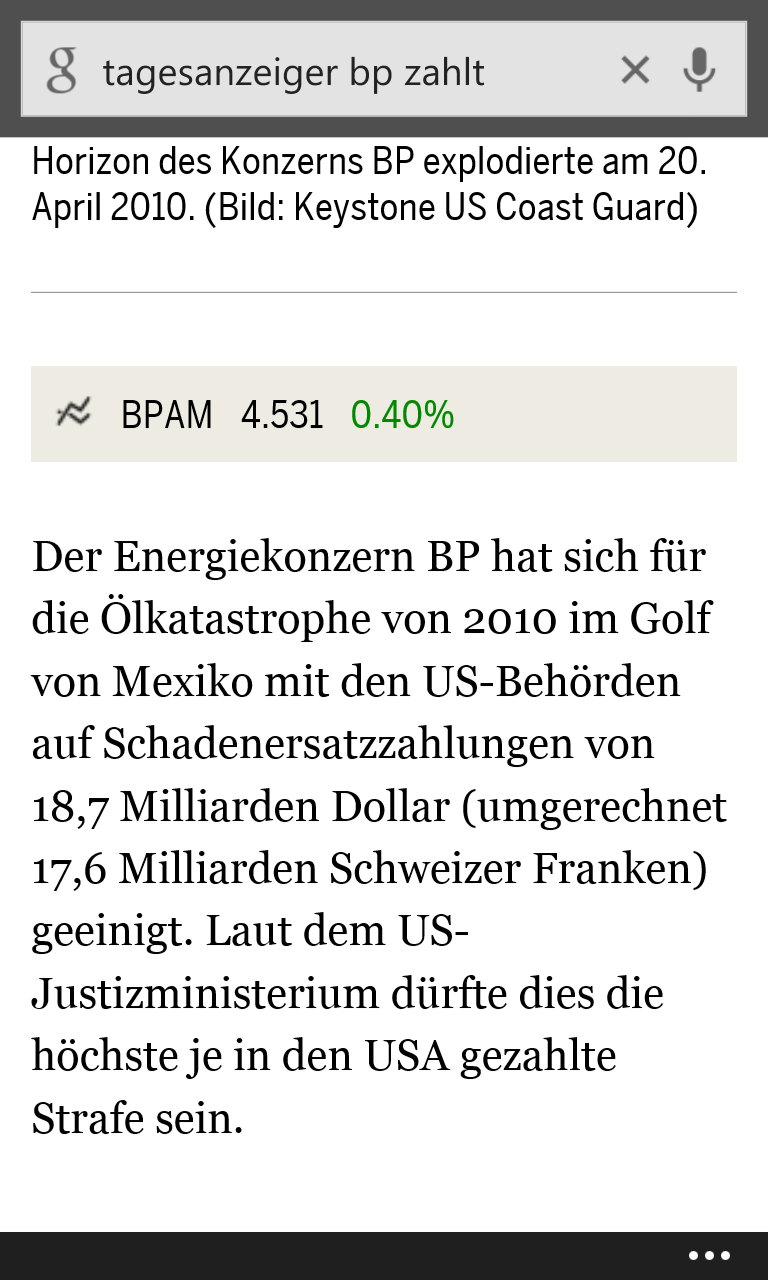Clear the search query text
This screenshot has height=1280, width=768.
point(635,71)
